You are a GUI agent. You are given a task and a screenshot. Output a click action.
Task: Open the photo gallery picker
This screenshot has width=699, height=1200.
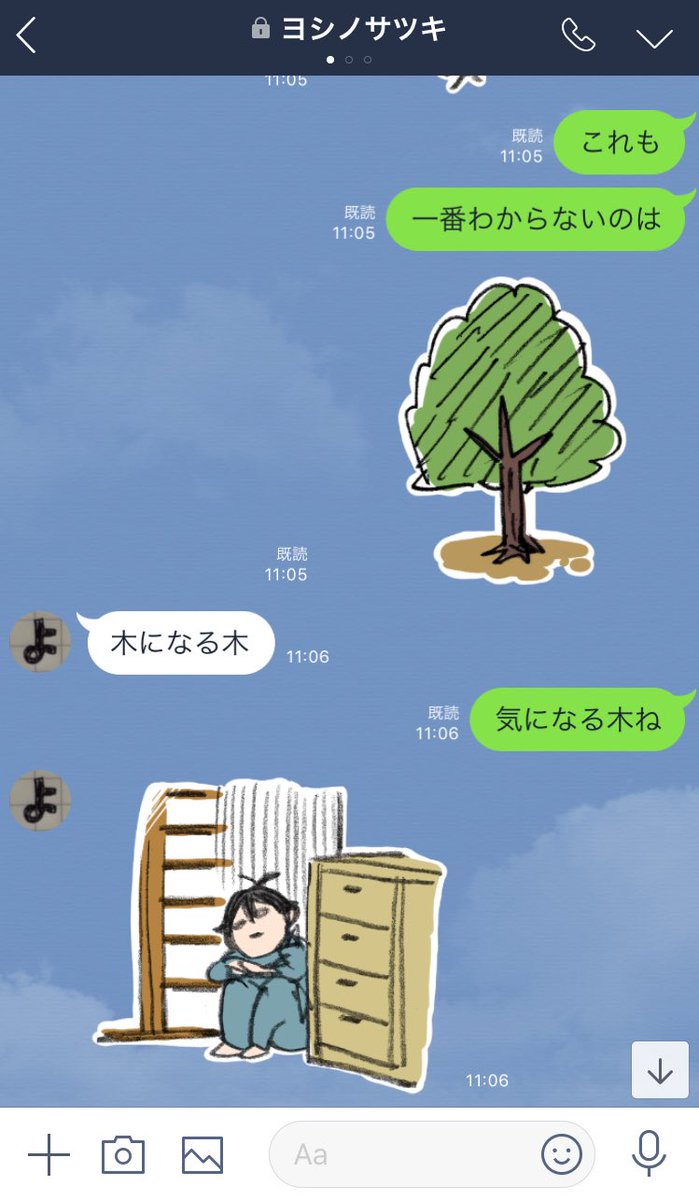(x=202, y=1156)
